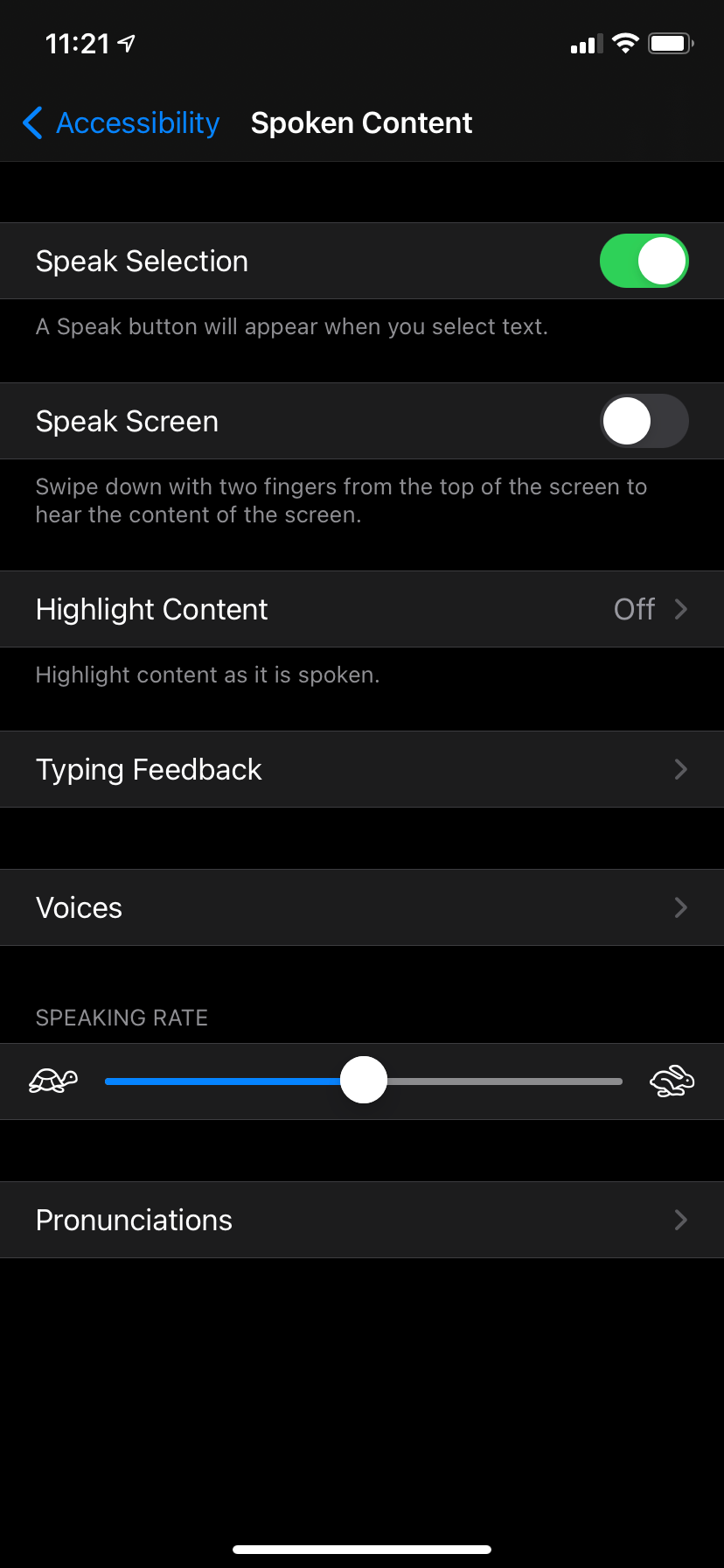Tap the battery indicator icon
Viewport: 724px width, 1568px height.
click(670, 42)
